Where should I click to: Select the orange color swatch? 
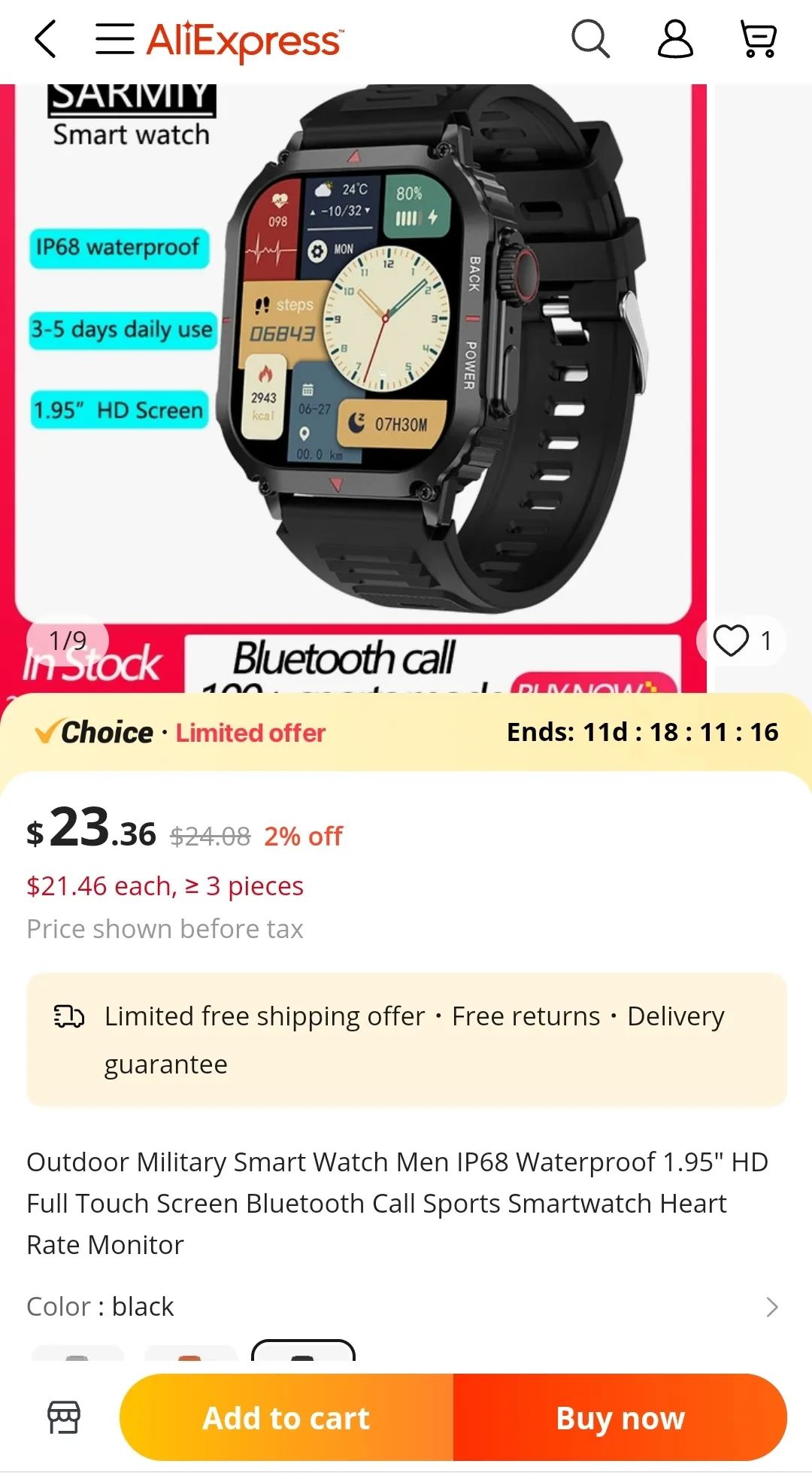pyautogui.click(x=191, y=1353)
